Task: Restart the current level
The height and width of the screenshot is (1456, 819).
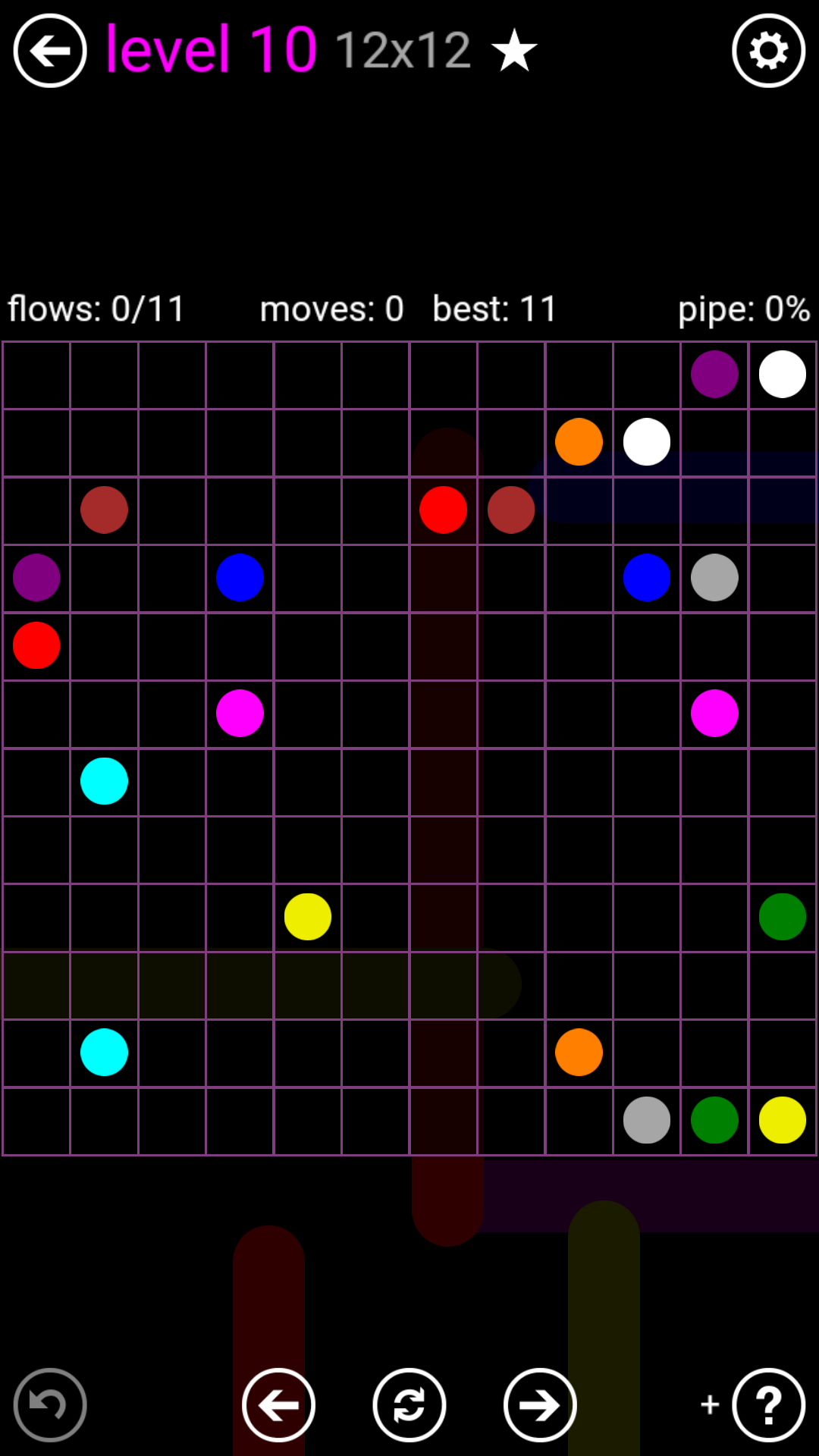Action: pos(409,1405)
